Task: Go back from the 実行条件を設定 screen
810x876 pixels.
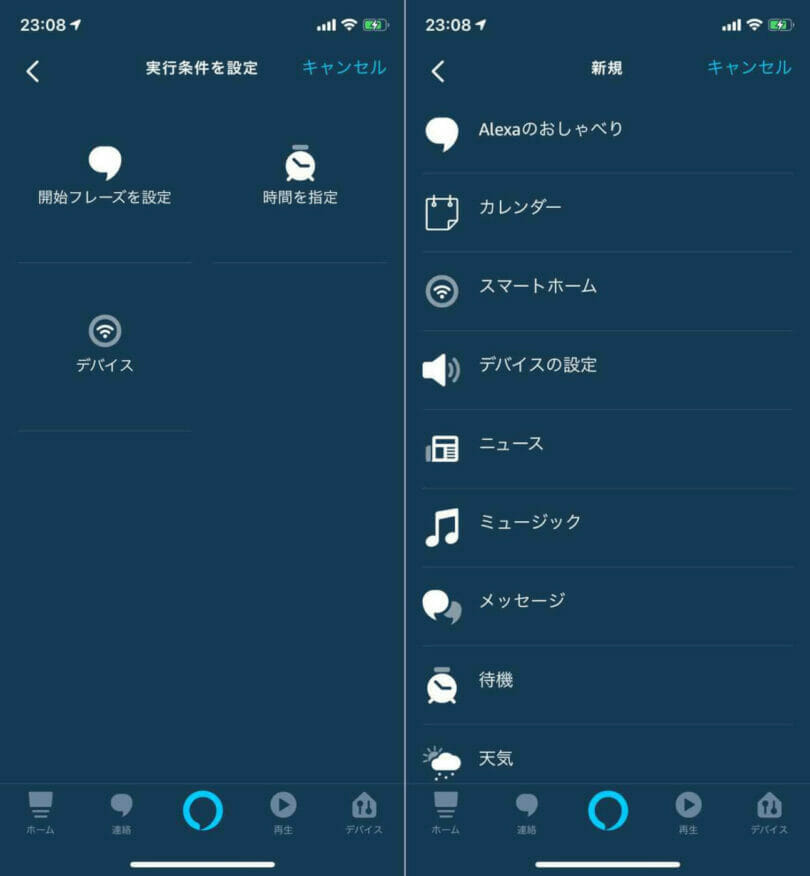Action: pos(33,70)
